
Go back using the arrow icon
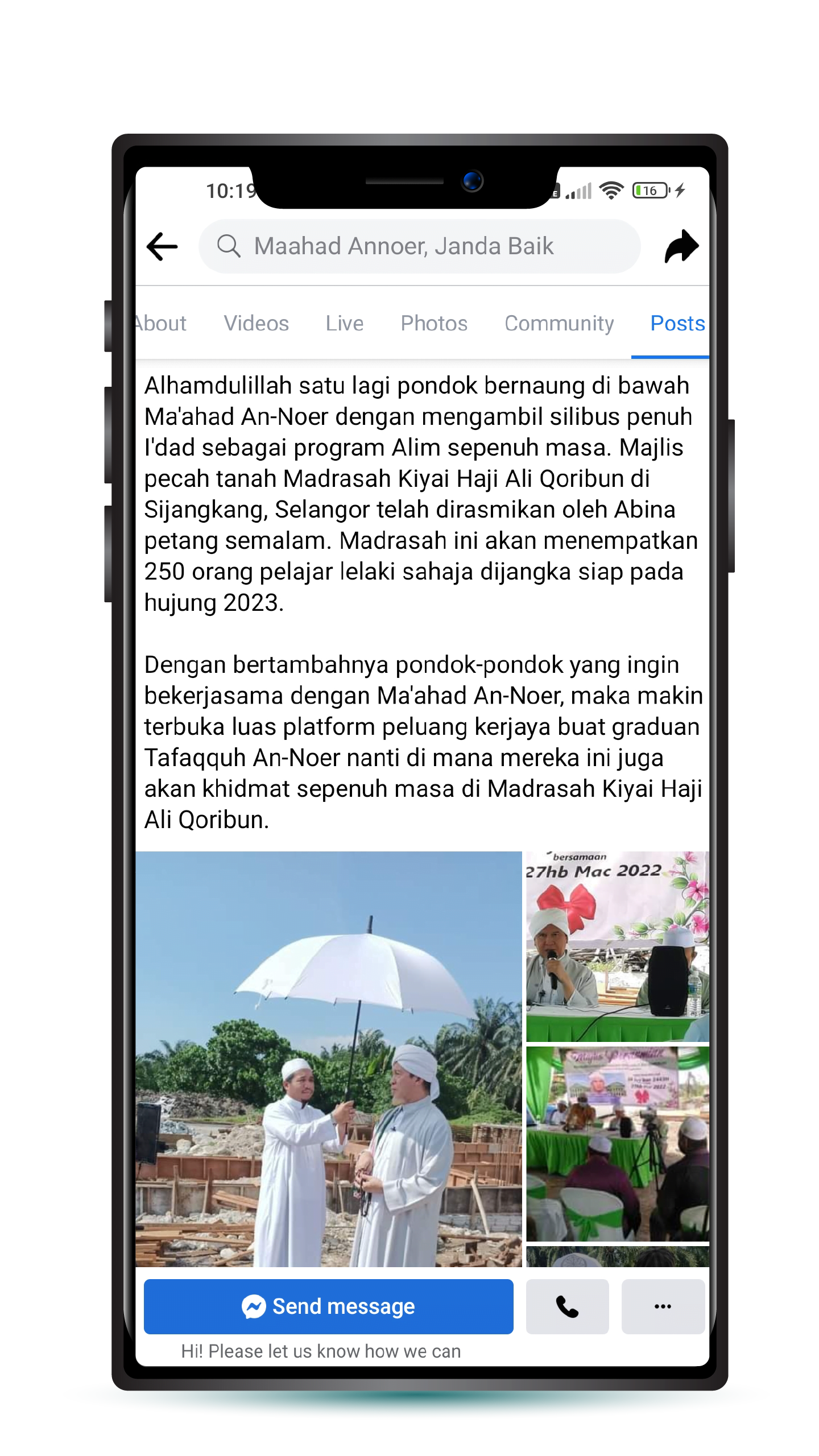[x=162, y=246]
